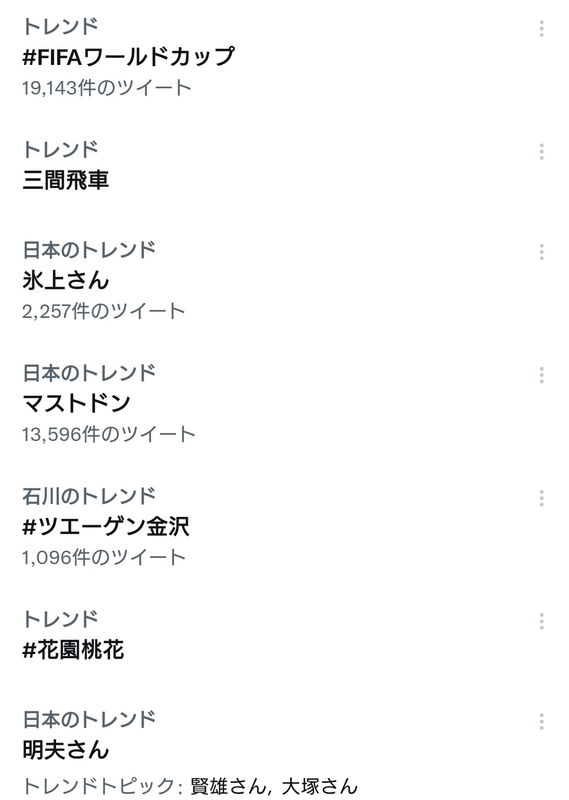Open more options for マストドン
The image size is (569, 800).
(541, 375)
